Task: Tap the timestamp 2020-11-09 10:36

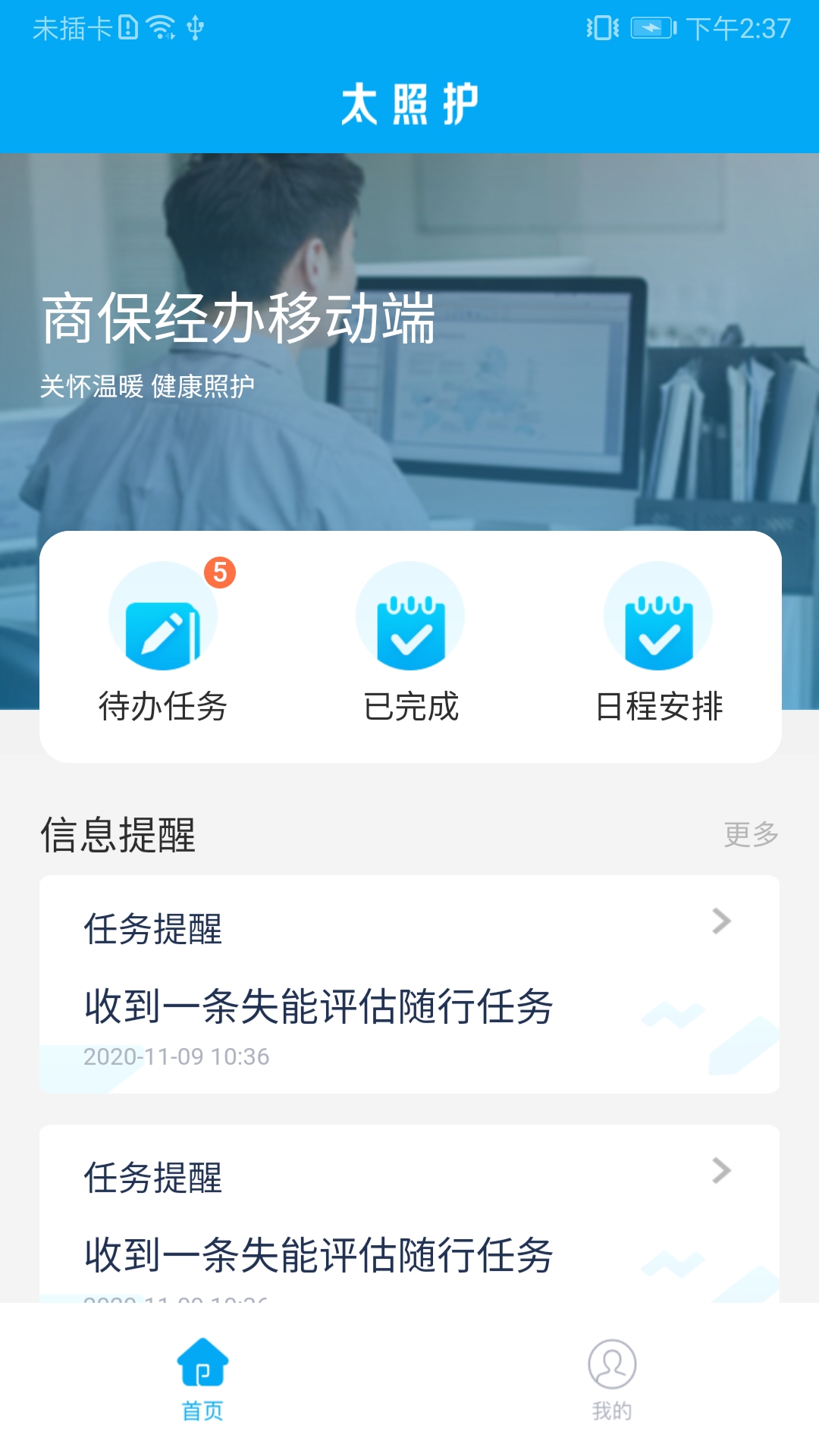Action: tap(177, 1056)
